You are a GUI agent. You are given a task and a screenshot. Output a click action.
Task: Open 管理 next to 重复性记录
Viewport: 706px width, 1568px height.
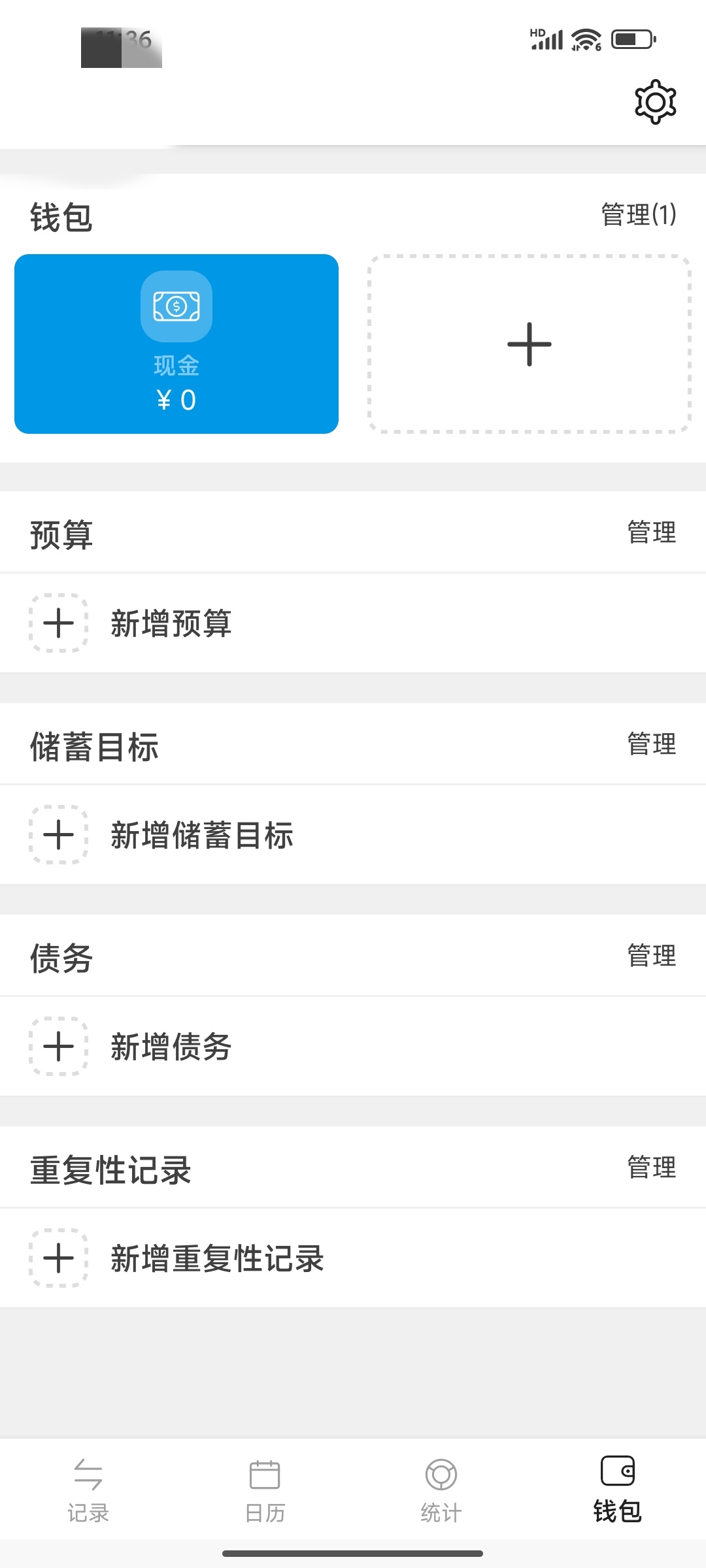651,1168
